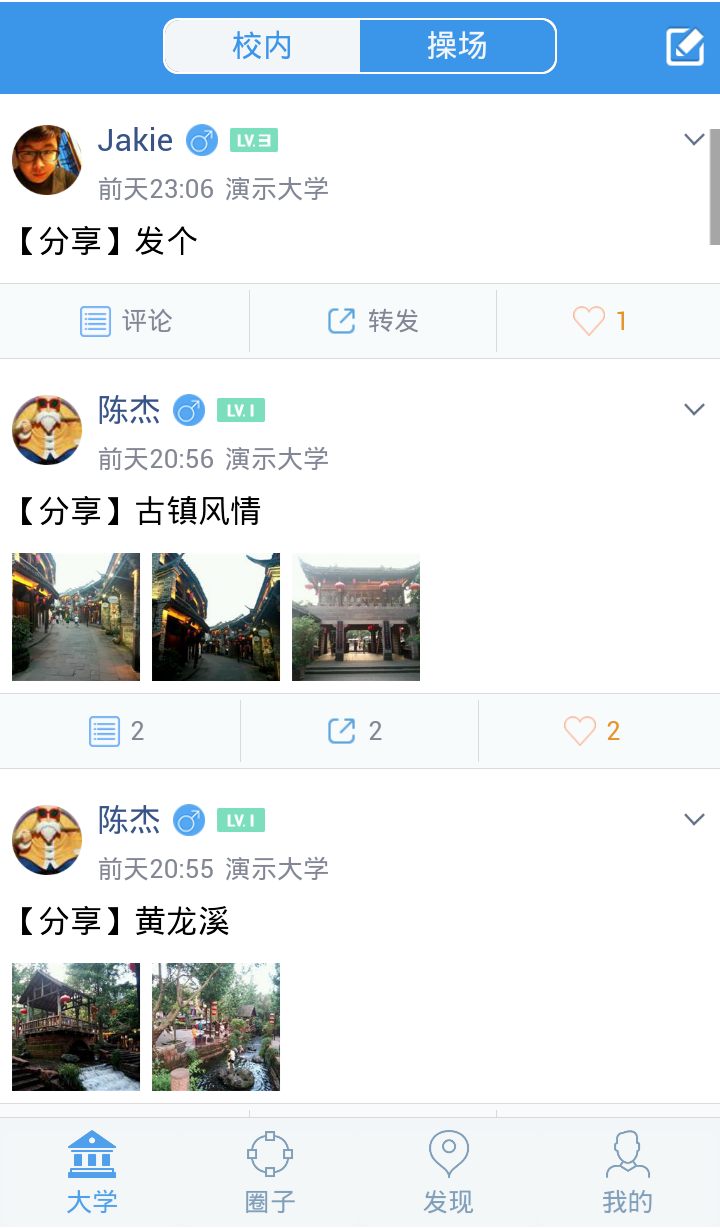Repost the 古镇风情 post
The image size is (720, 1230).
[355, 731]
